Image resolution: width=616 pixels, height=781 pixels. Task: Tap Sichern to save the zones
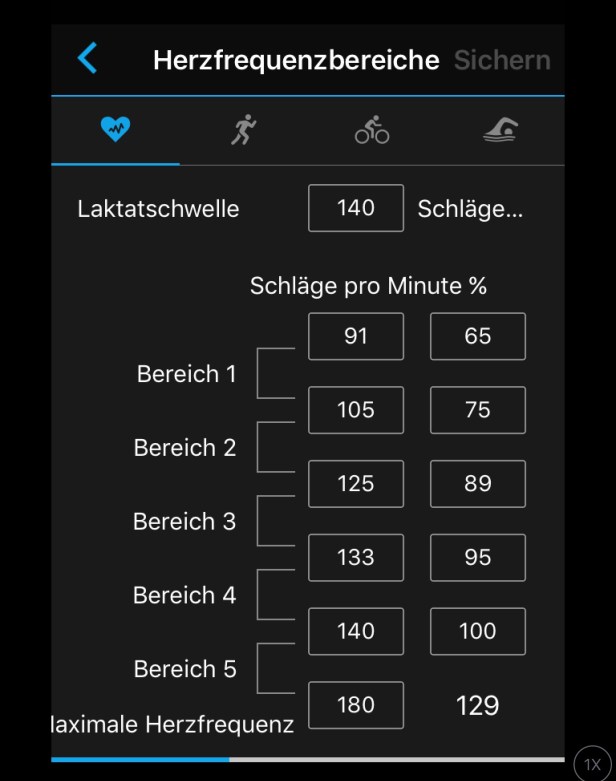tap(501, 60)
